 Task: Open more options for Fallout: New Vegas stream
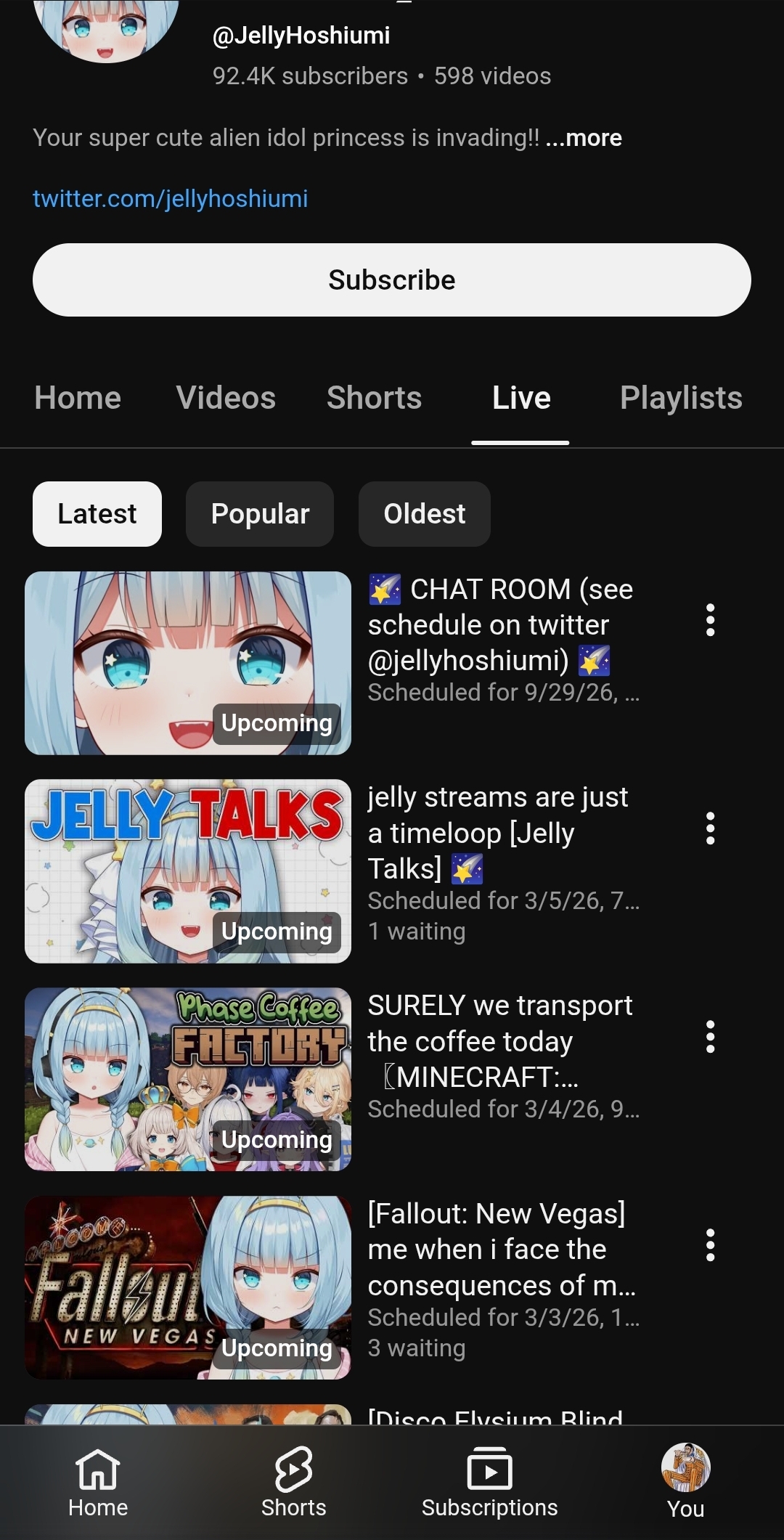coord(711,1245)
